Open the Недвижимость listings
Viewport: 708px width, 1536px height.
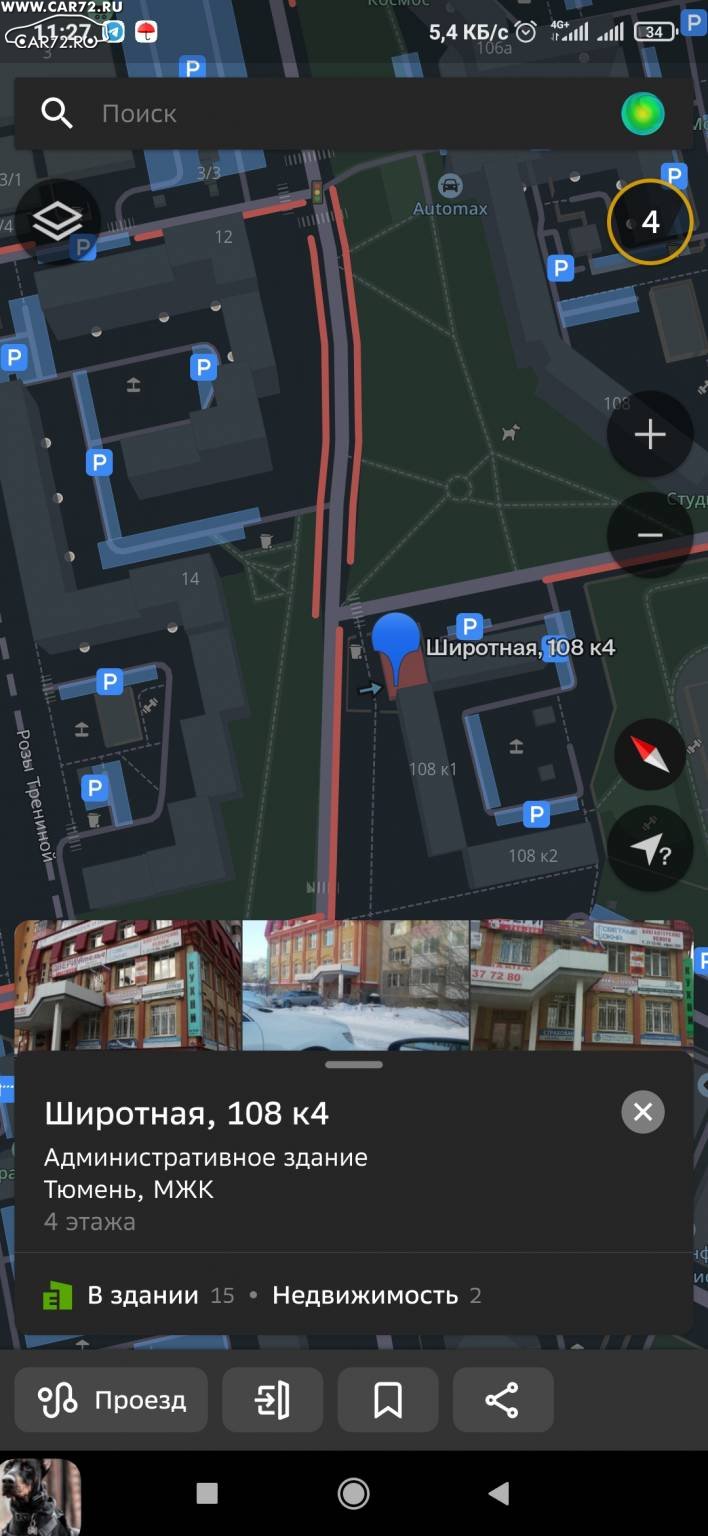[377, 1296]
